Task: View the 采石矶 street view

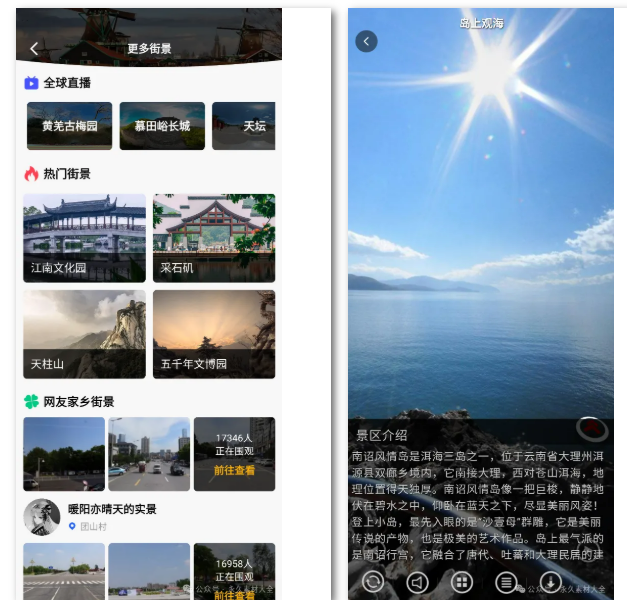Action: click(x=214, y=238)
